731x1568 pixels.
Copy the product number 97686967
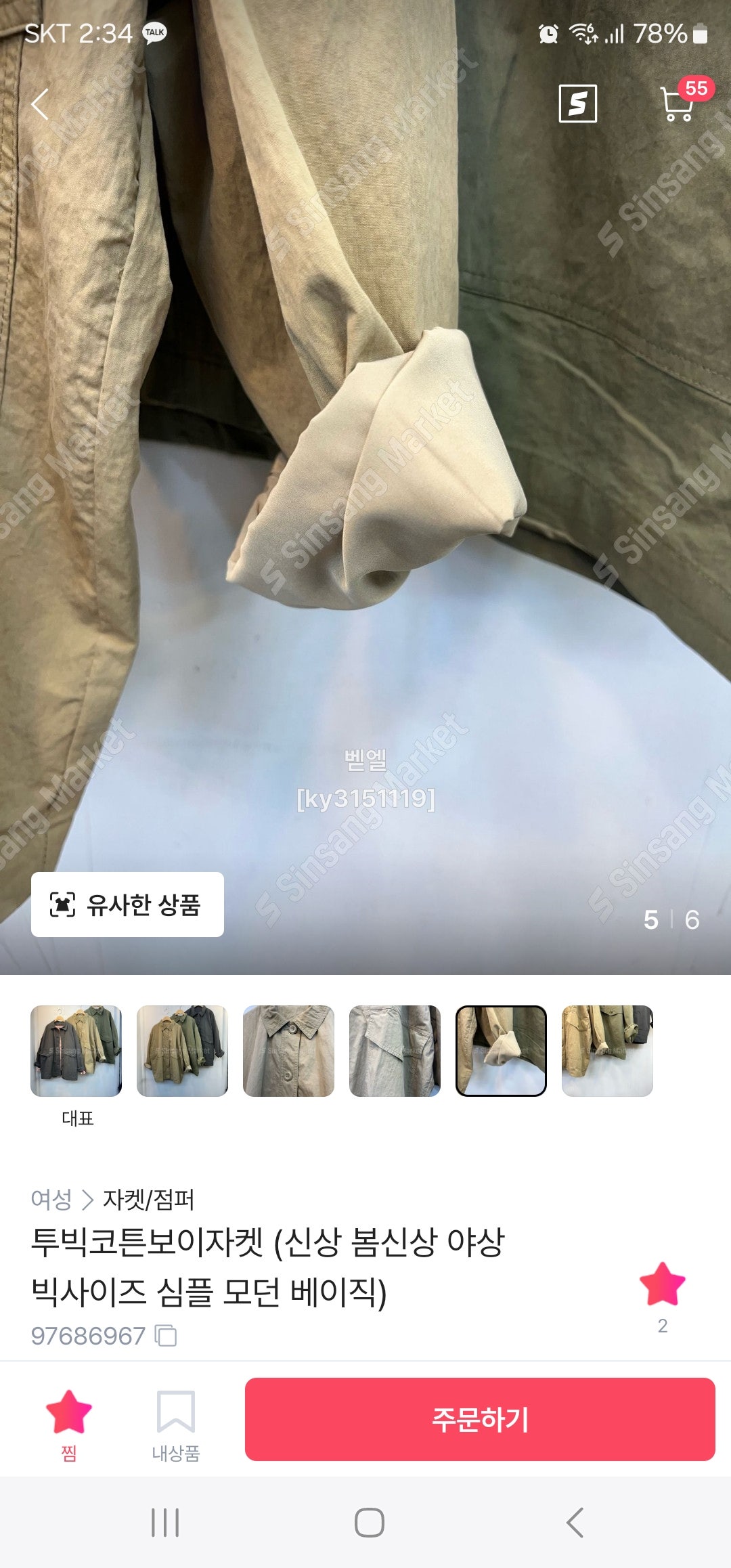click(166, 1336)
